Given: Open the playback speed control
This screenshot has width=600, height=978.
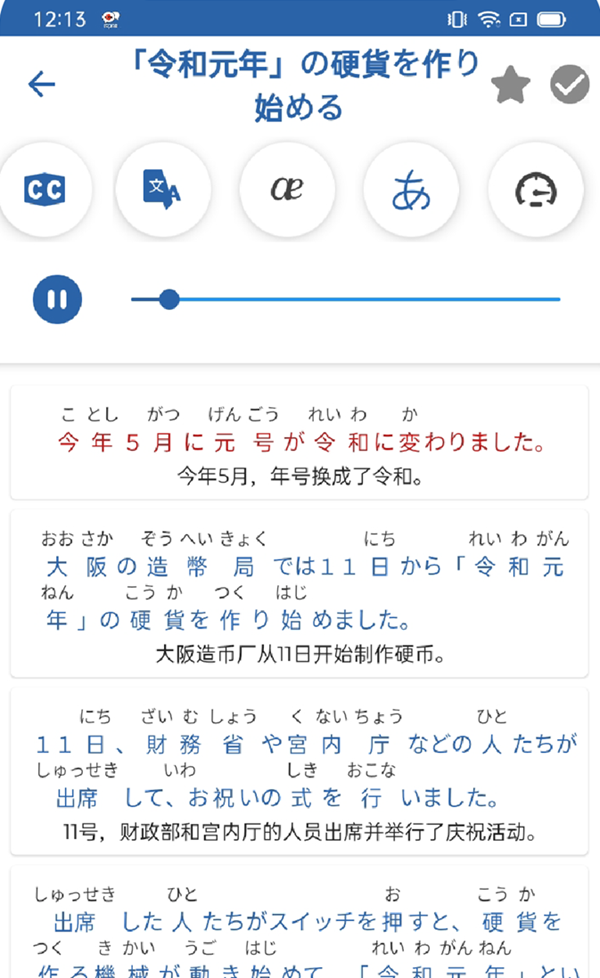Looking at the screenshot, I should 535,188.
